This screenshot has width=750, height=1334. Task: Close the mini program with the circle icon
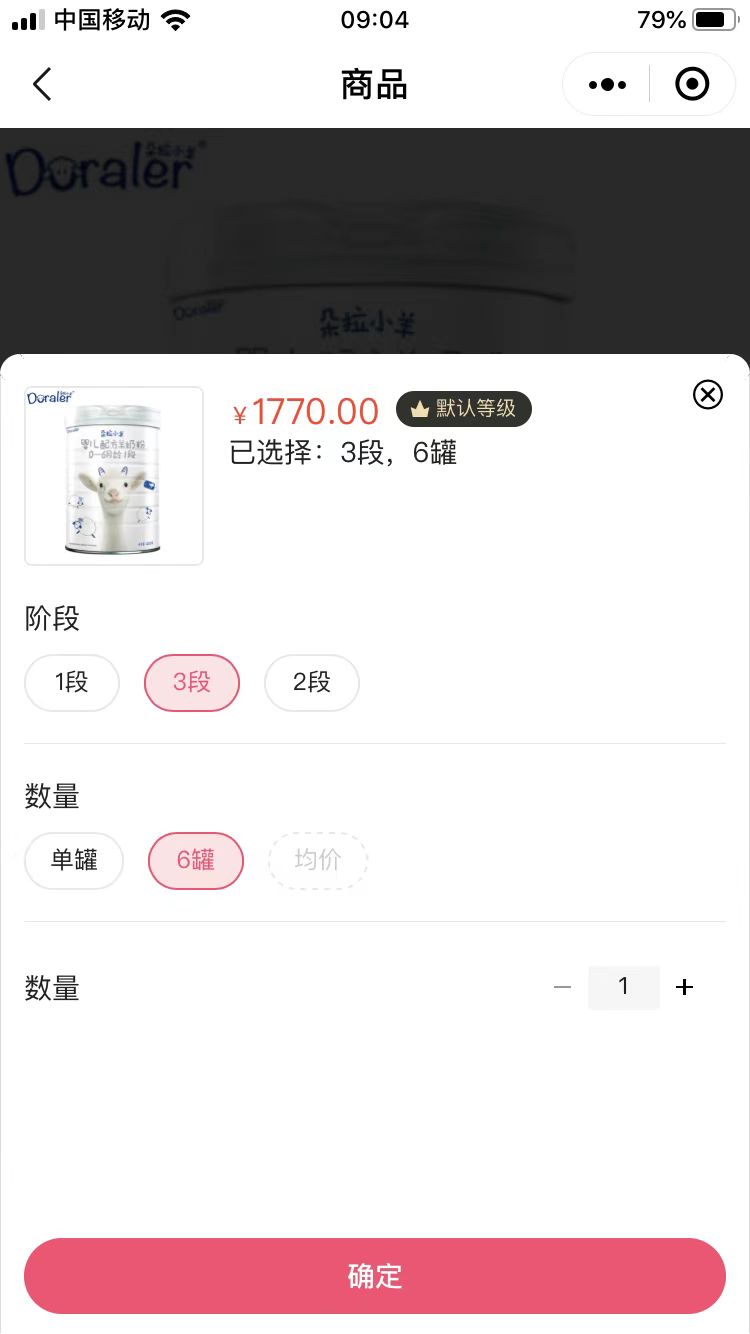point(692,85)
